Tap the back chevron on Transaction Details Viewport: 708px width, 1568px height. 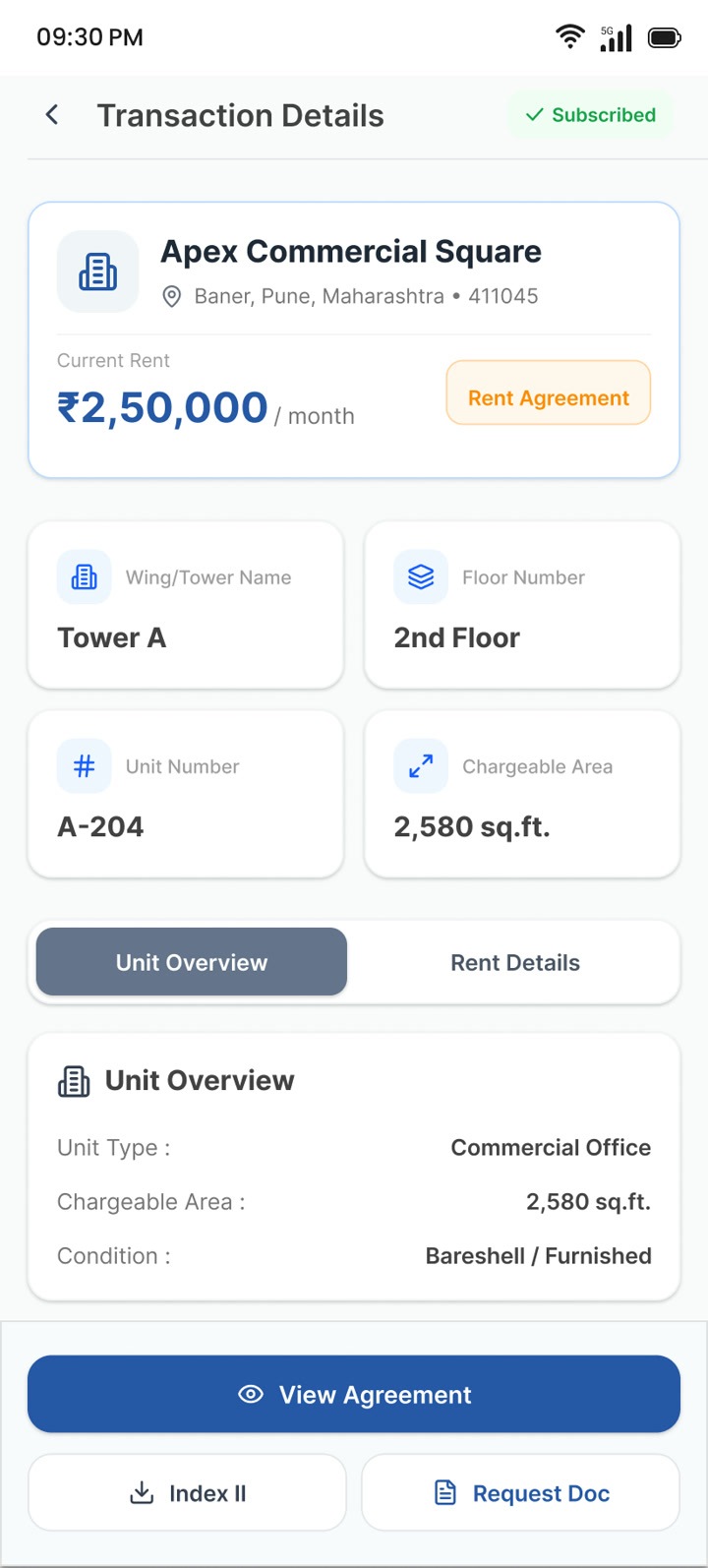point(51,114)
